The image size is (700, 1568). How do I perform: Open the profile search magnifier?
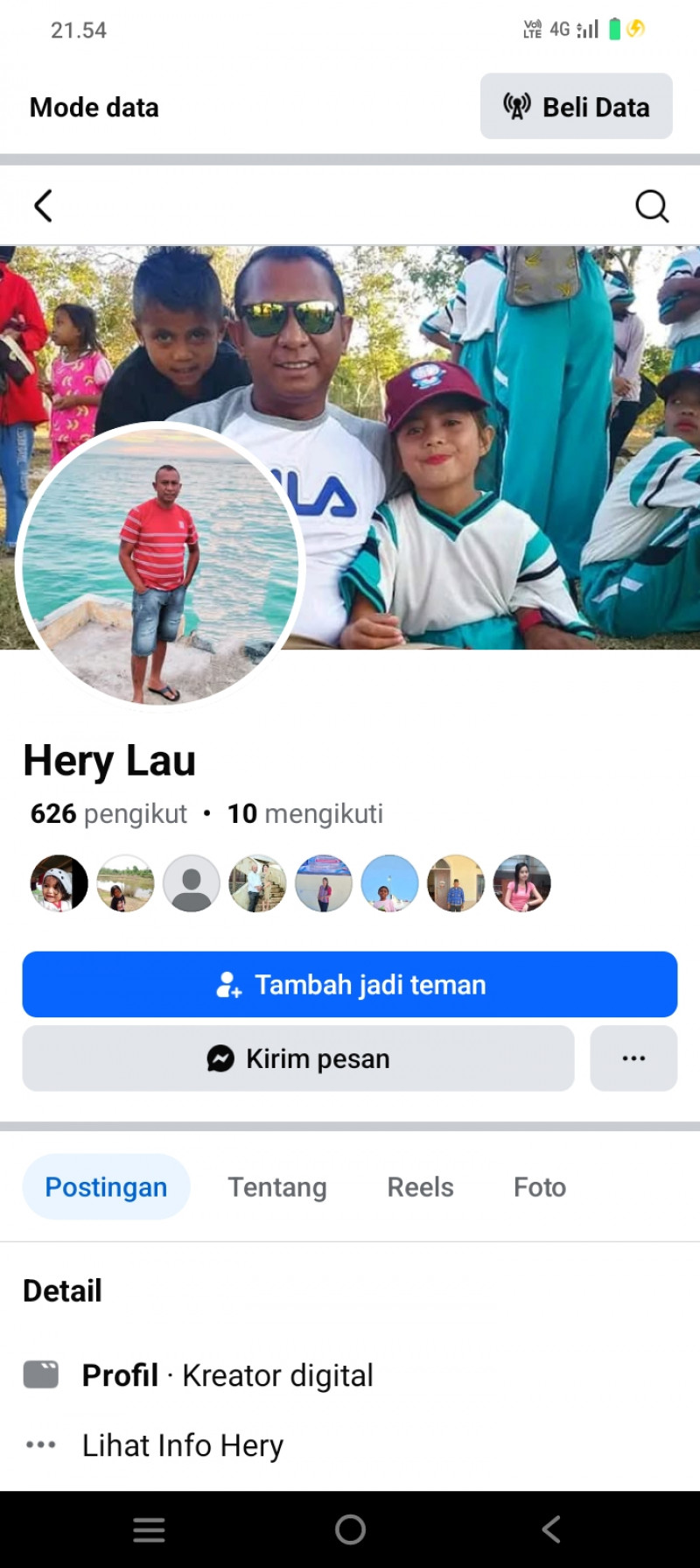(x=651, y=207)
